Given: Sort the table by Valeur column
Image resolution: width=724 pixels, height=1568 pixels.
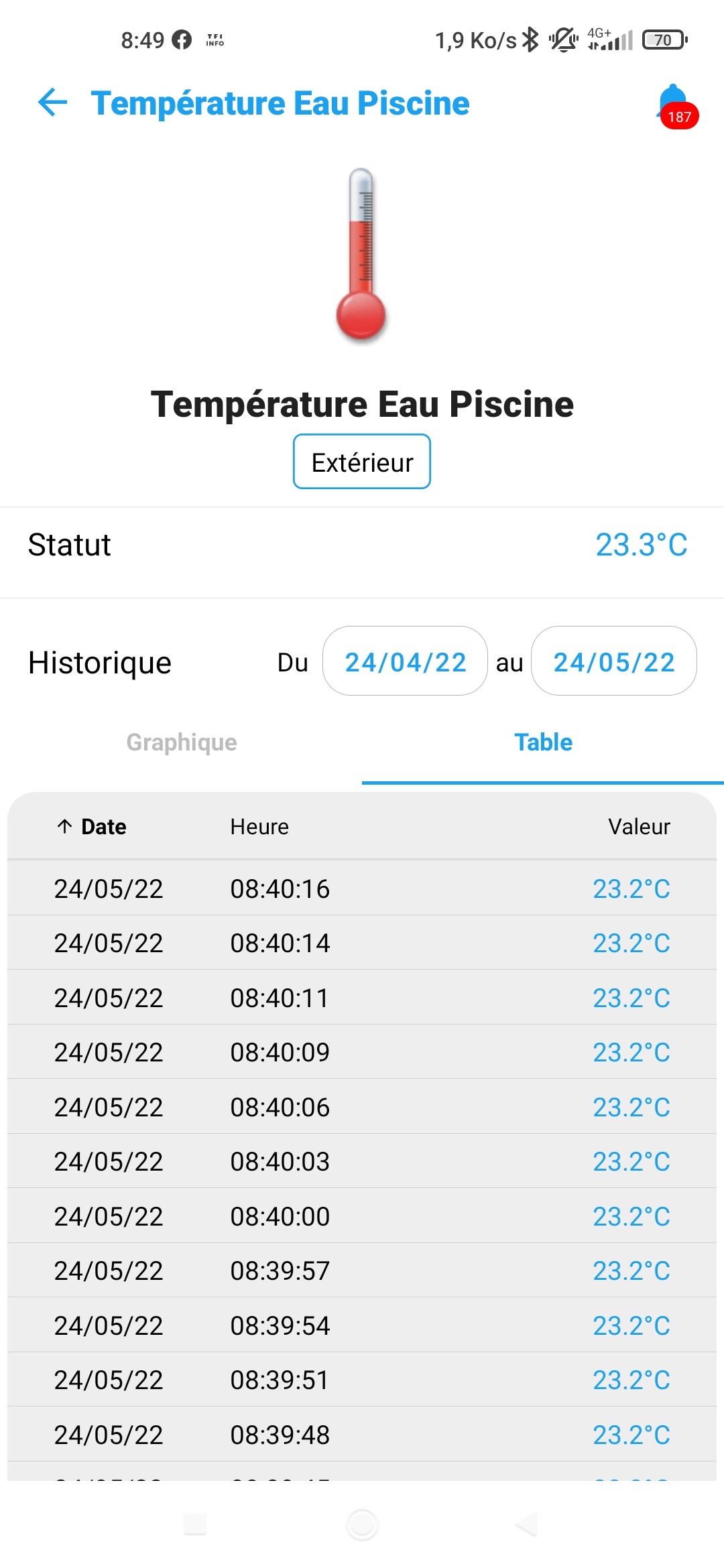Looking at the screenshot, I should 638,827.
